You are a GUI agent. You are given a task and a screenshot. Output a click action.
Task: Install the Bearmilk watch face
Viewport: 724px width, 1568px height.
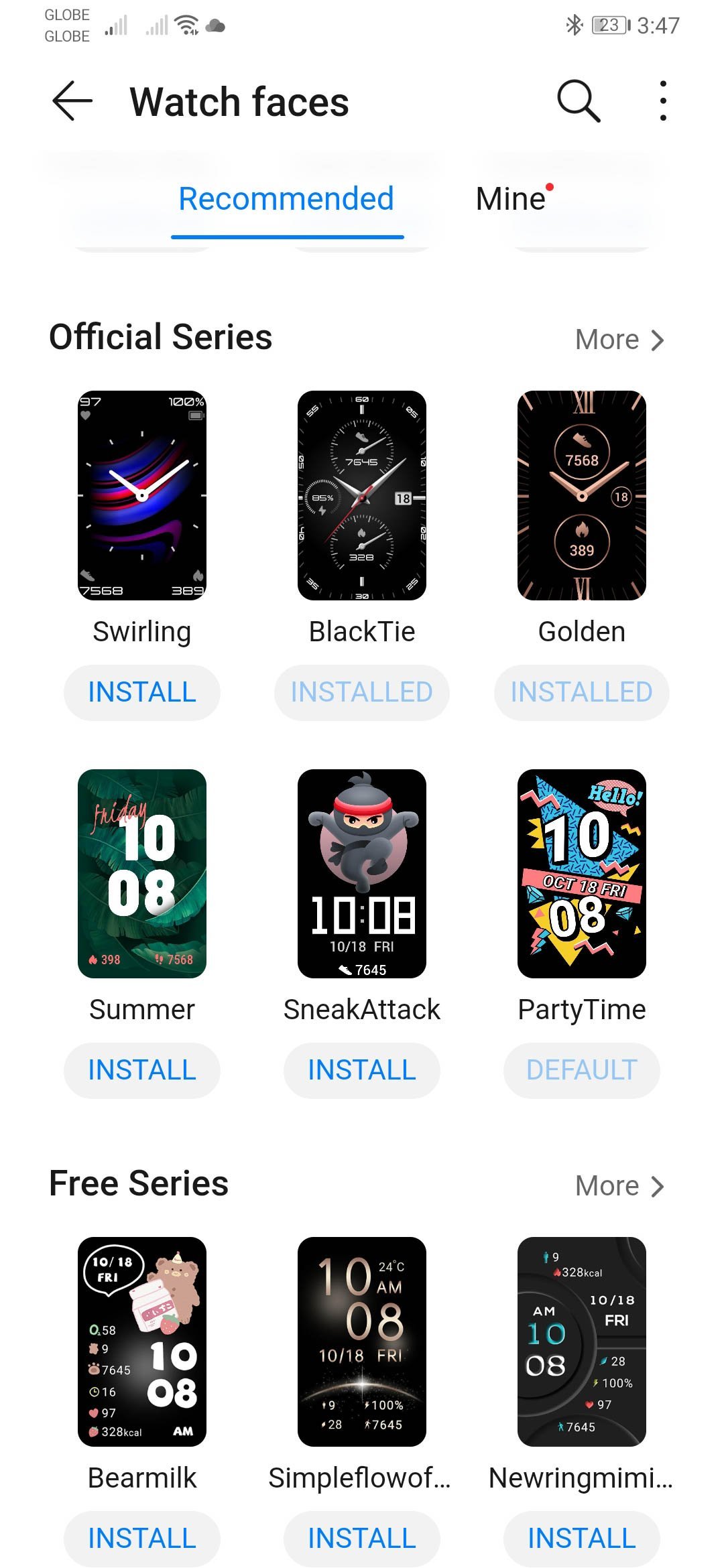(x=142, y=1538)
